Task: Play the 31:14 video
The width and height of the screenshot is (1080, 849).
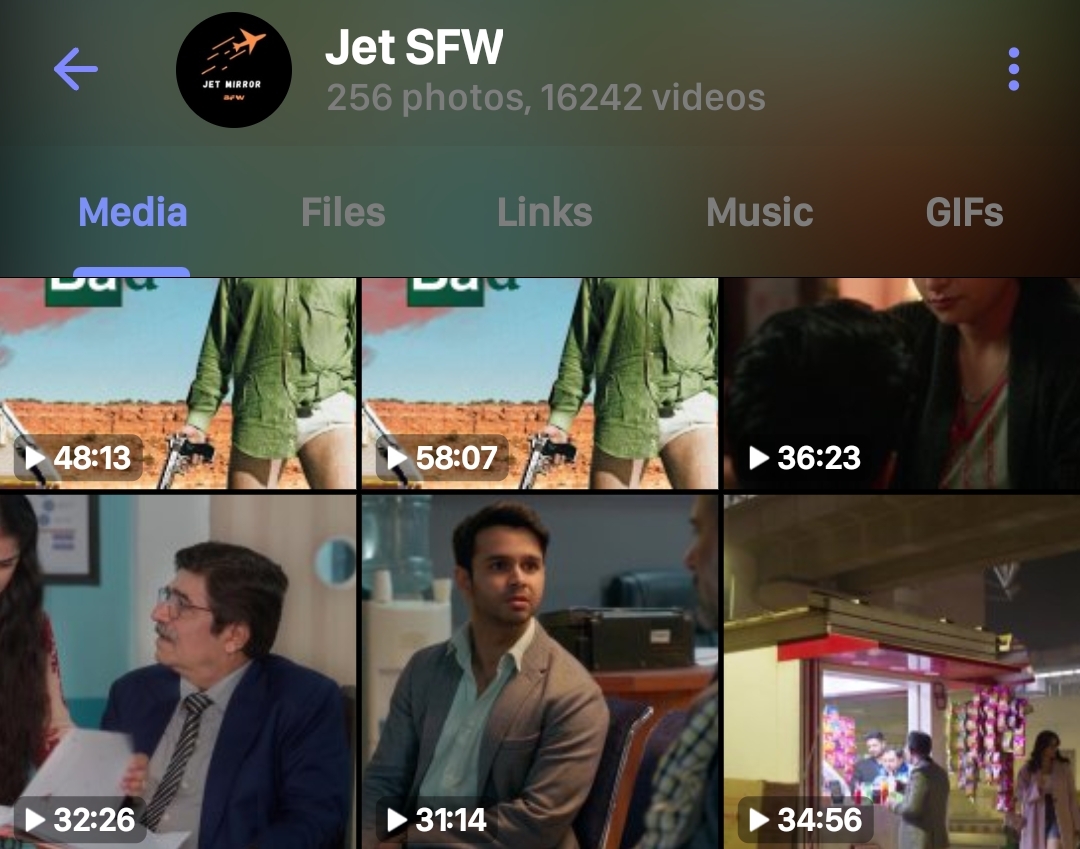Action: 540,671
